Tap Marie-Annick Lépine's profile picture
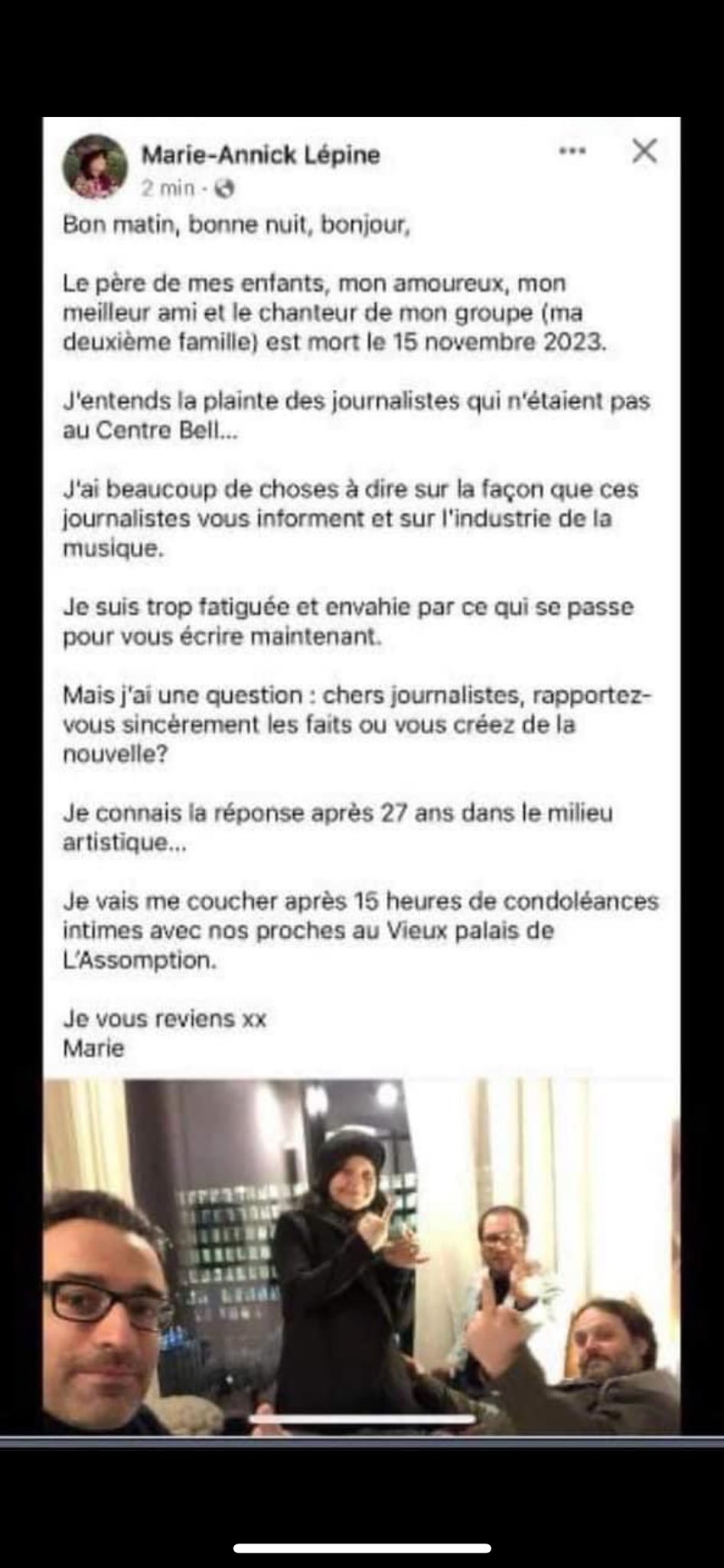 (x=94, y=167)
